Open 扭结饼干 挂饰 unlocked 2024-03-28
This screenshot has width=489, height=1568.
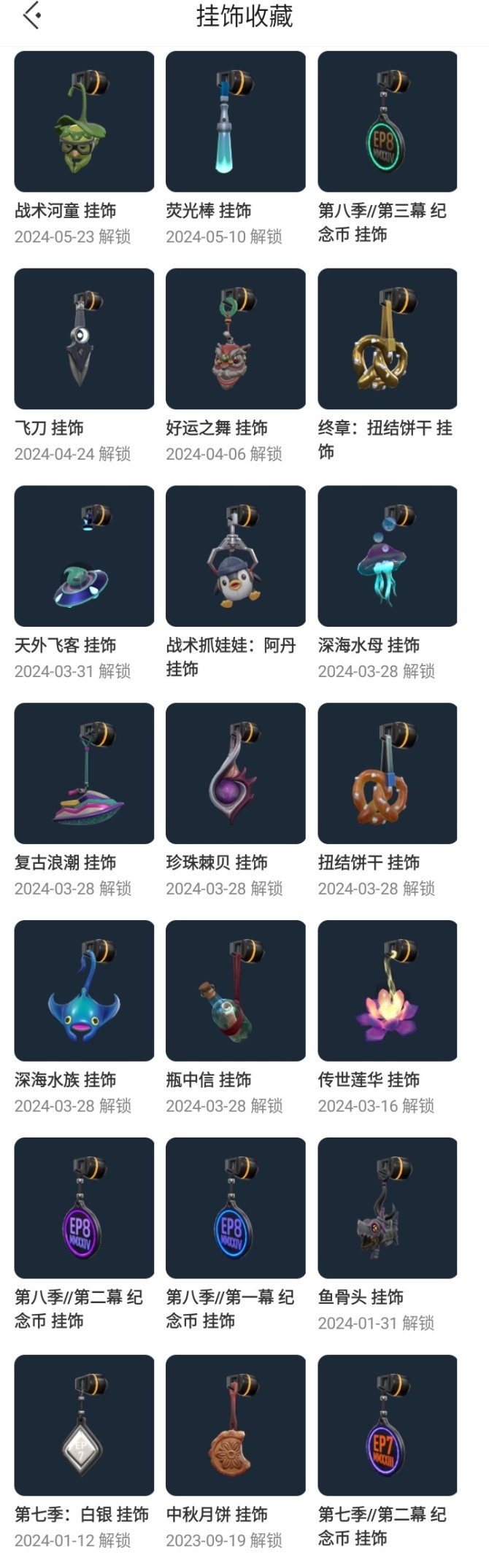(x=387, y=773)
